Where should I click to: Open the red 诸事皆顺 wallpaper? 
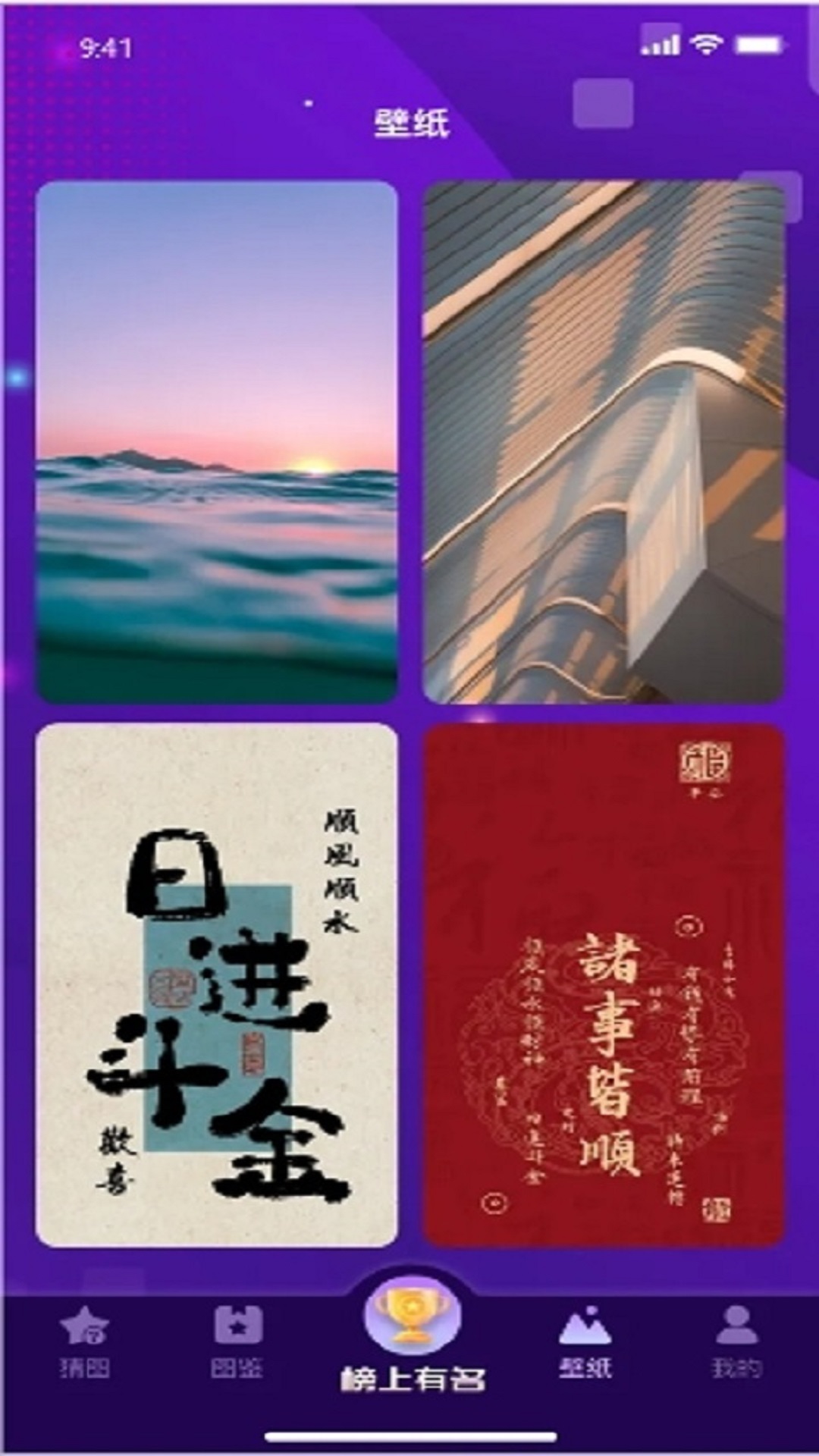tap(604, 984)
